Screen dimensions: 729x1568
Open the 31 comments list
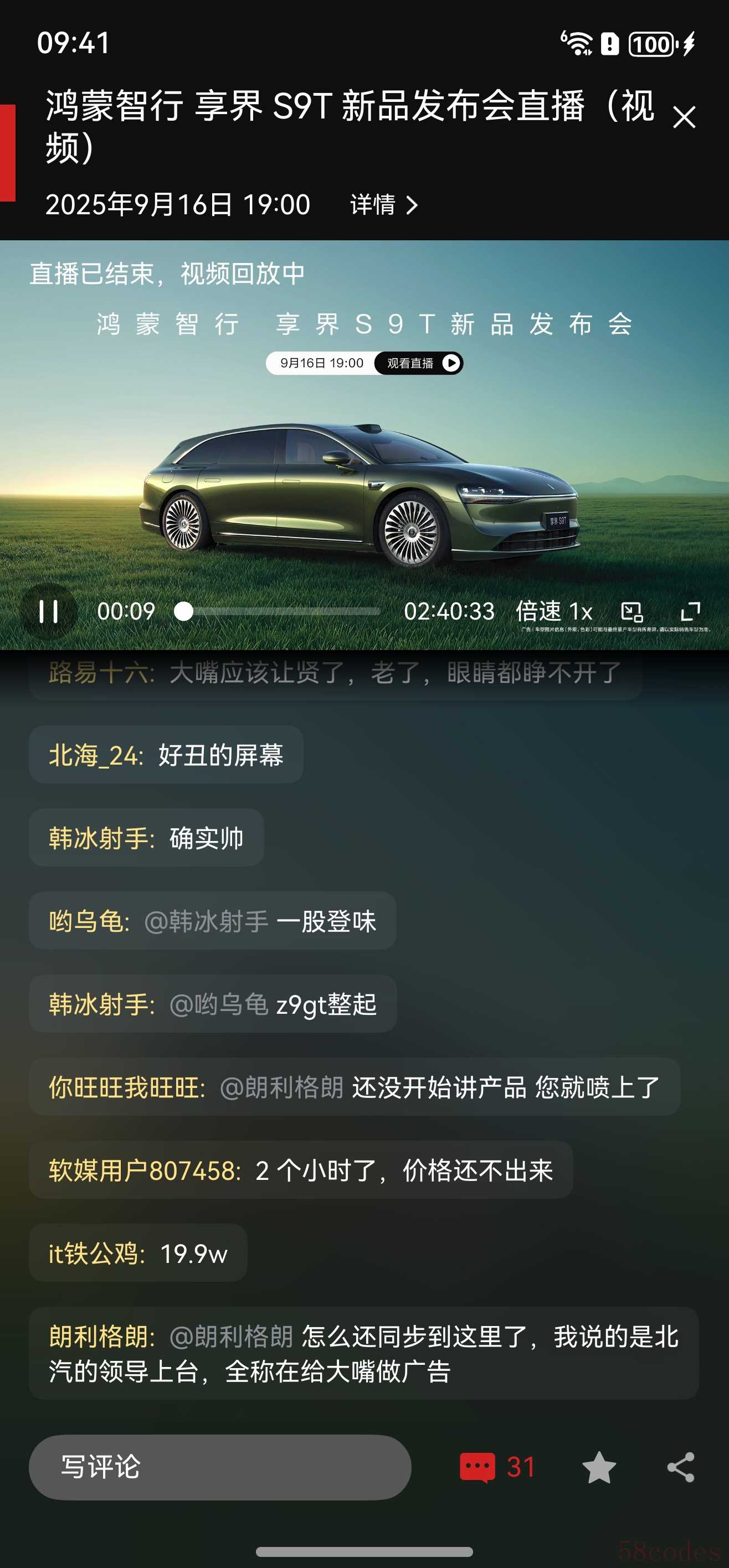tap(497, 1467)
